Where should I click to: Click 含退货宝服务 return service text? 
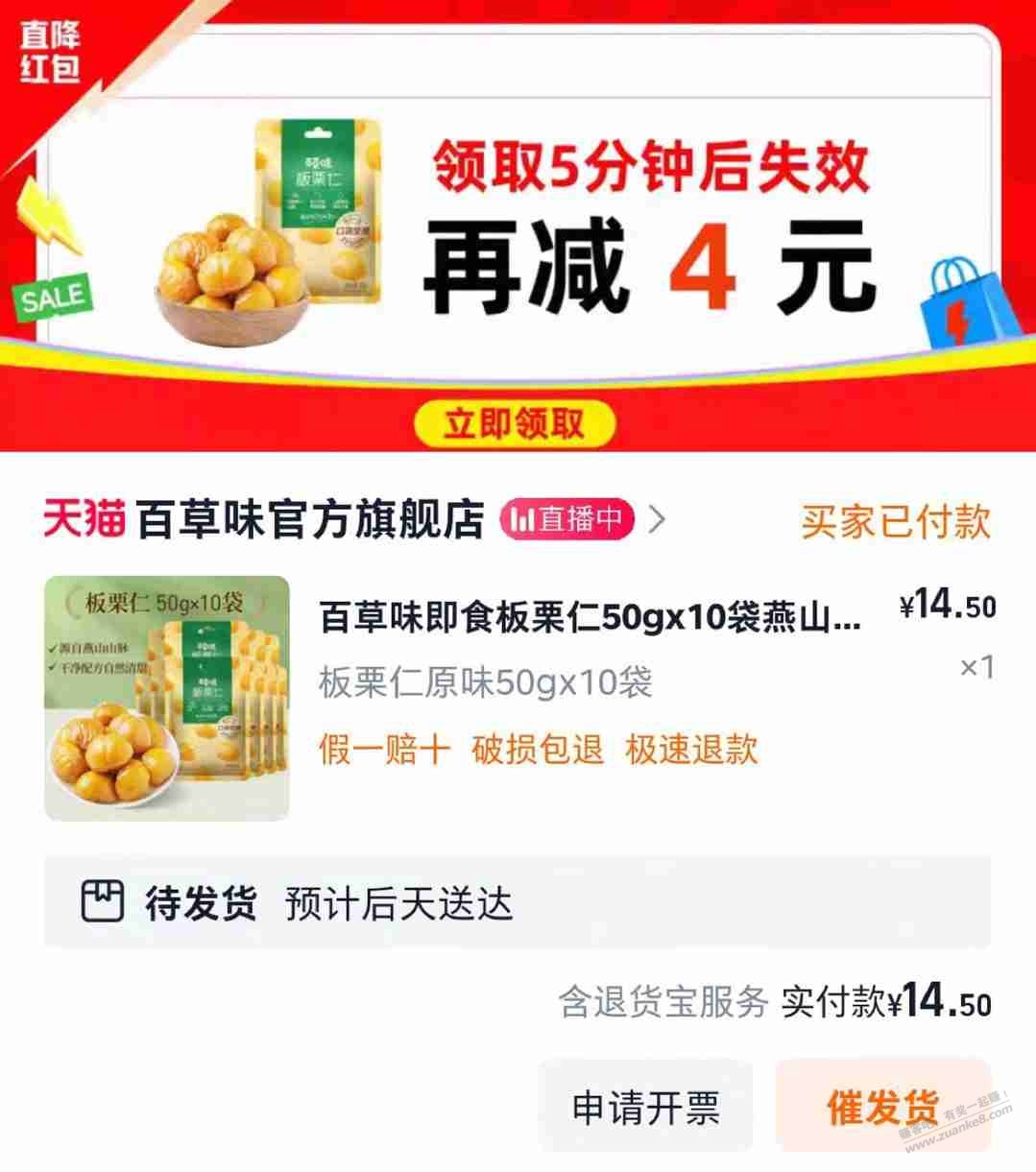tap(663, 1001)
